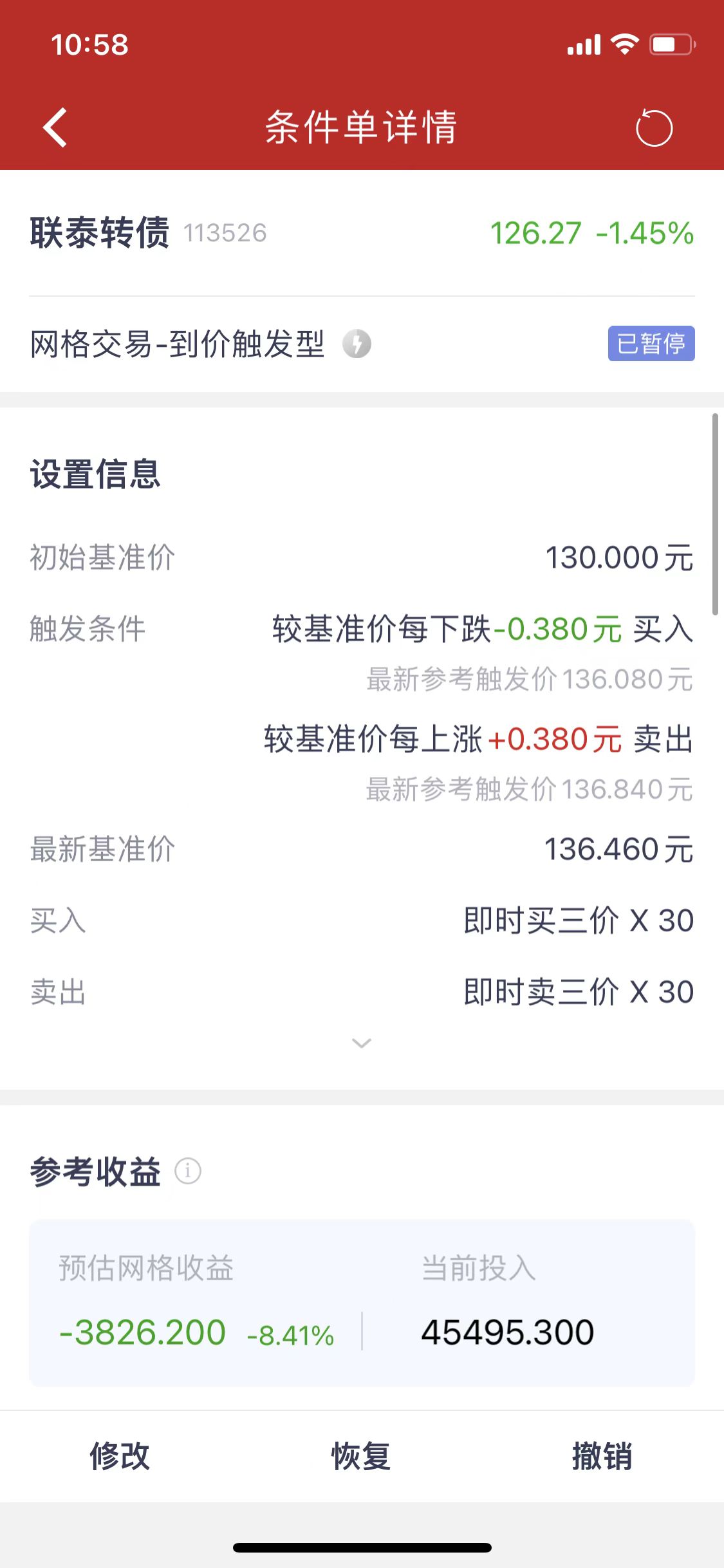The image size is (724, 1568).
Task: Tap 修改 to edit this order
Action: point(120,1456)
